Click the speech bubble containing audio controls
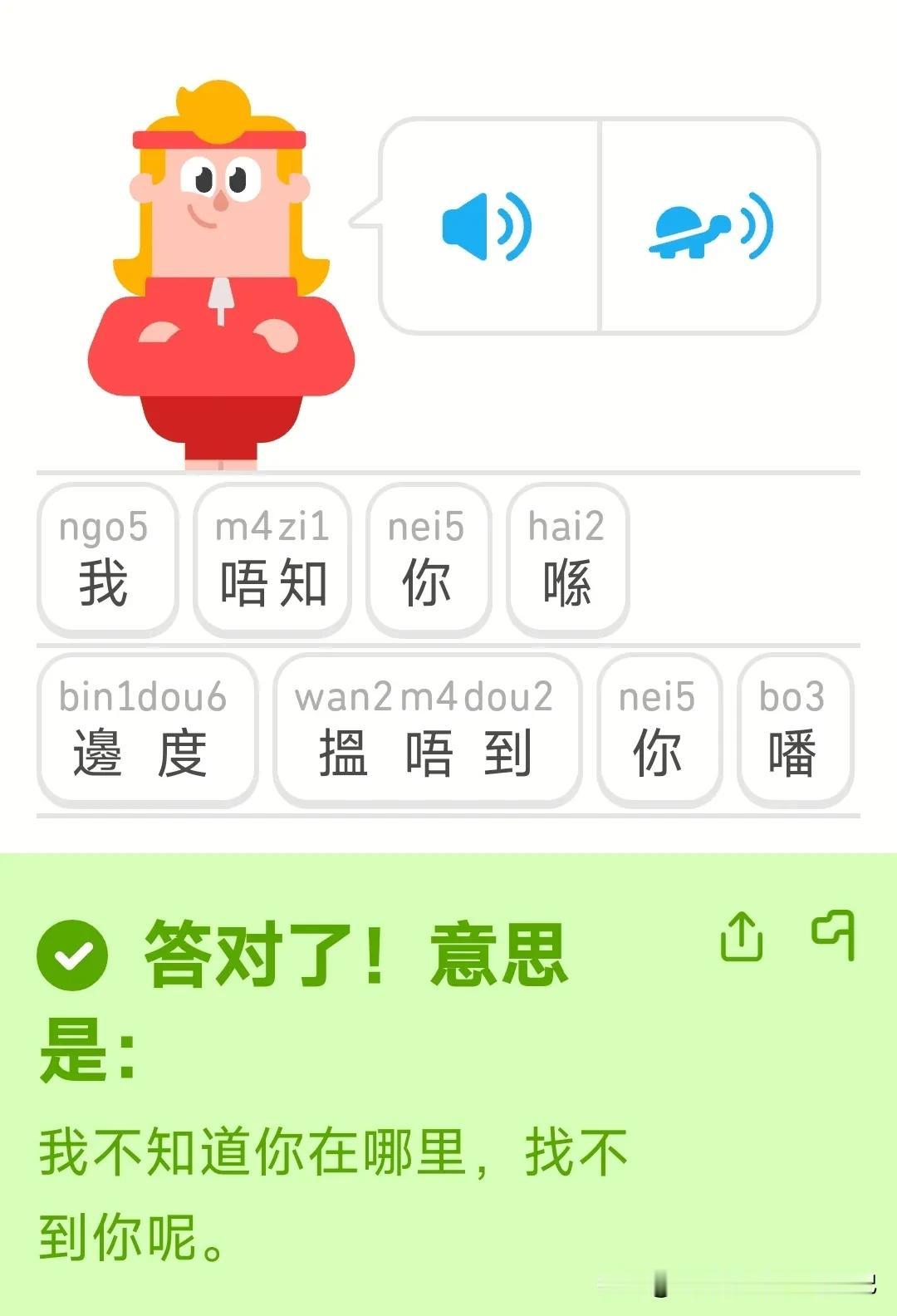897x1316 pixels. (598, 223)
